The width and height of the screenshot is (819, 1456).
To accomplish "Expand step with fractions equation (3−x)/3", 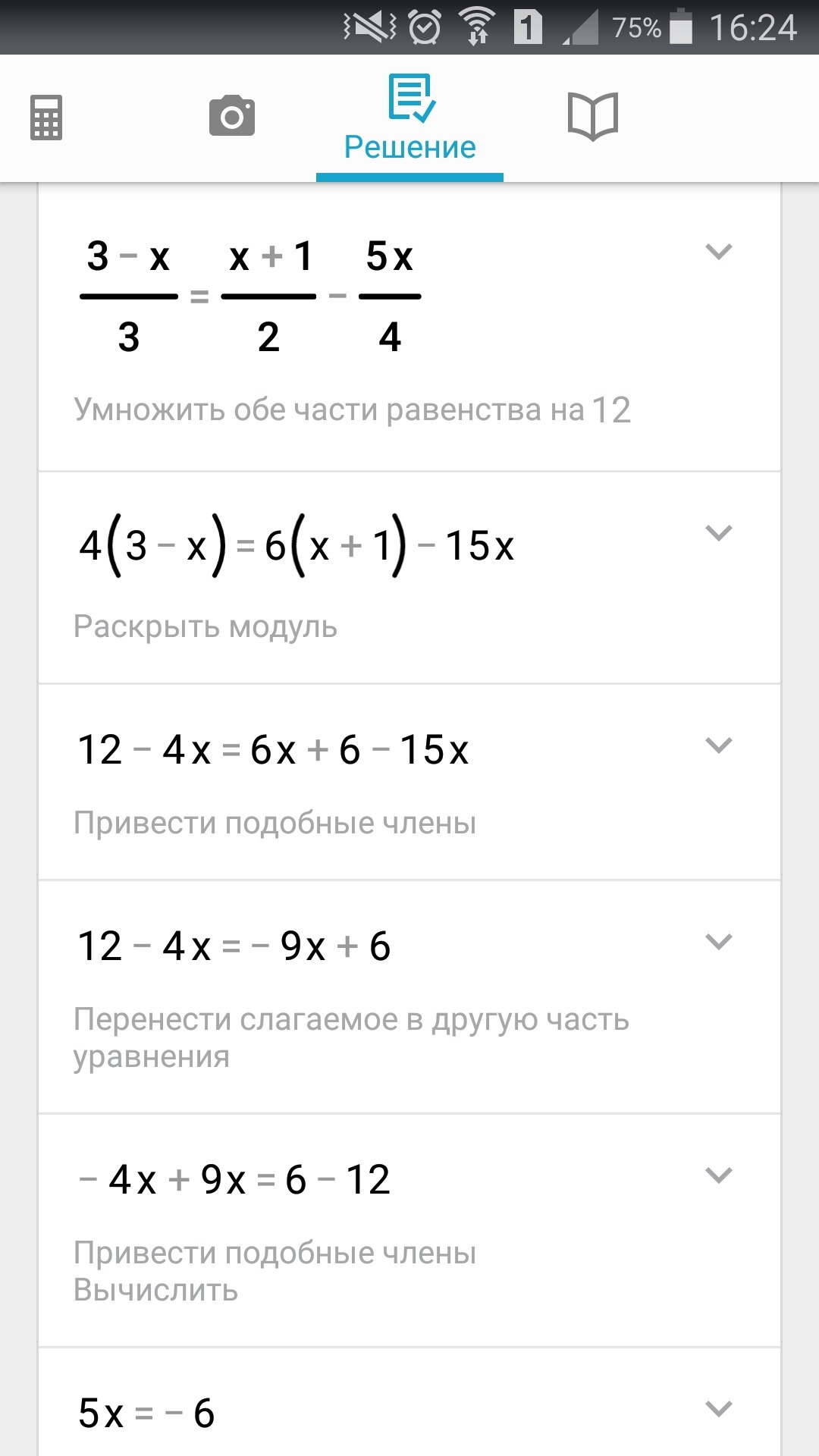I will point(718,252).
